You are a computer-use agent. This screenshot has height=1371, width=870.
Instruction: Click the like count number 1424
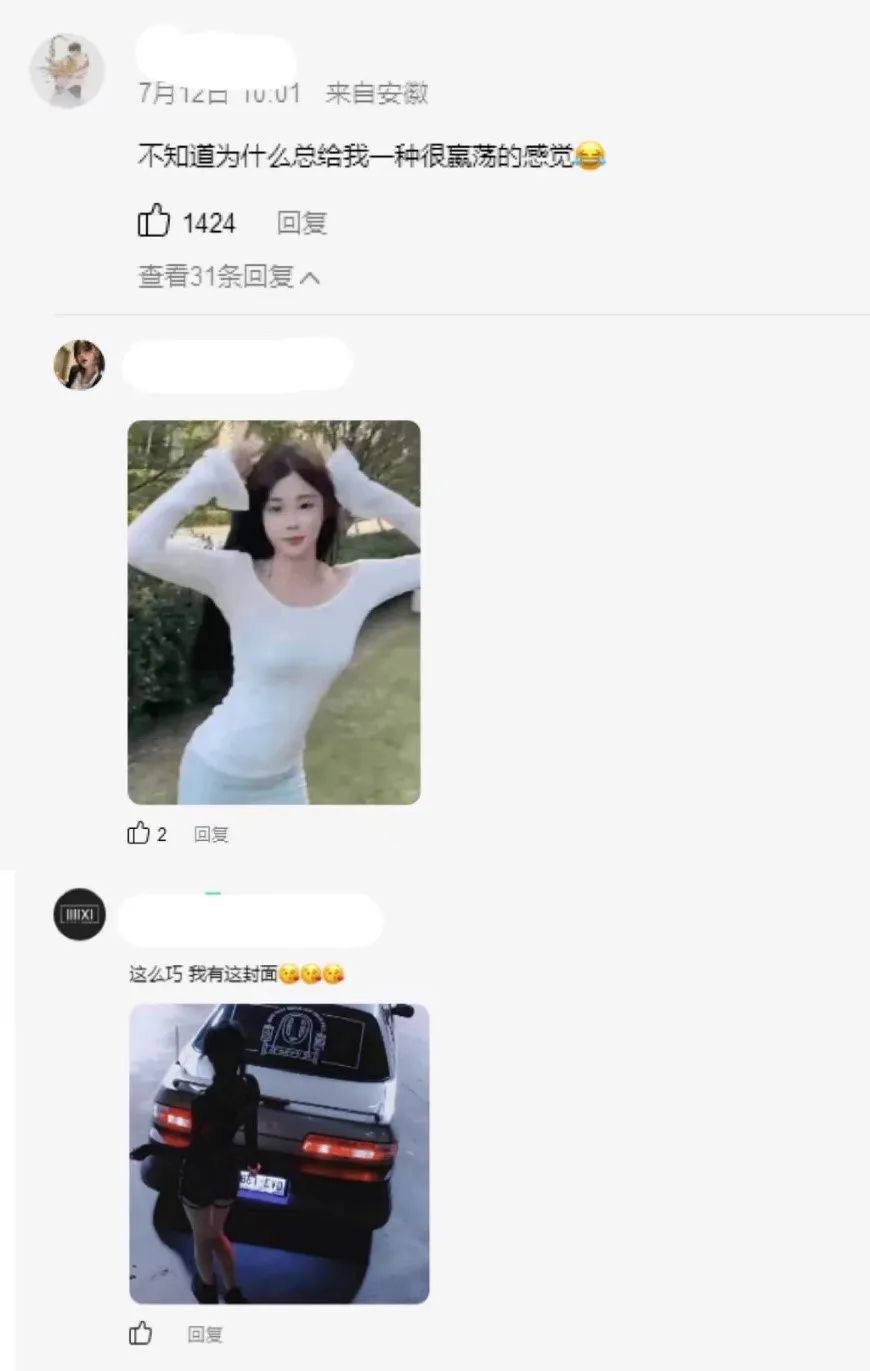208,222
